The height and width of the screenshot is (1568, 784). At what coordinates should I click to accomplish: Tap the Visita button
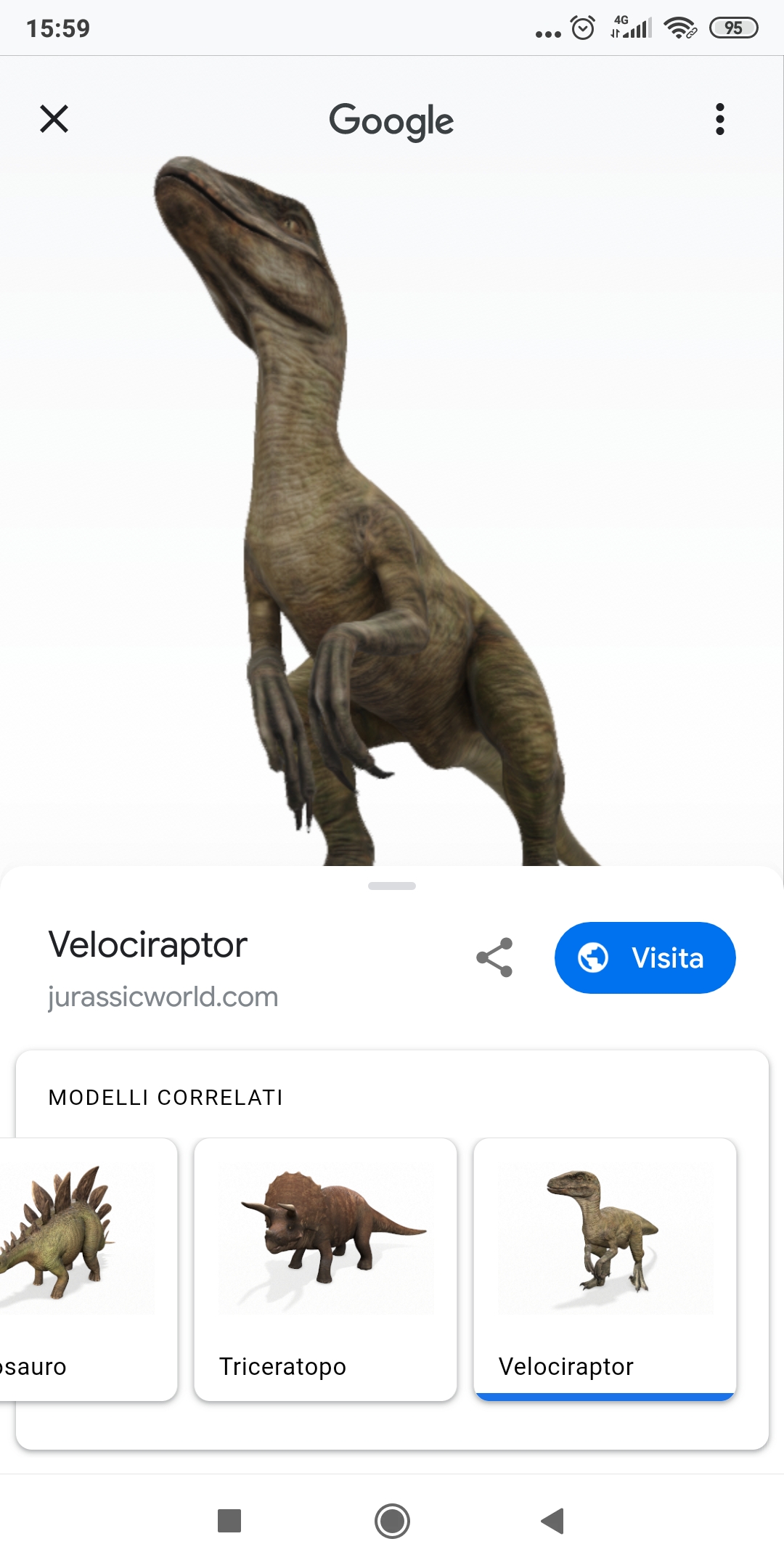[x=645, y=957]
